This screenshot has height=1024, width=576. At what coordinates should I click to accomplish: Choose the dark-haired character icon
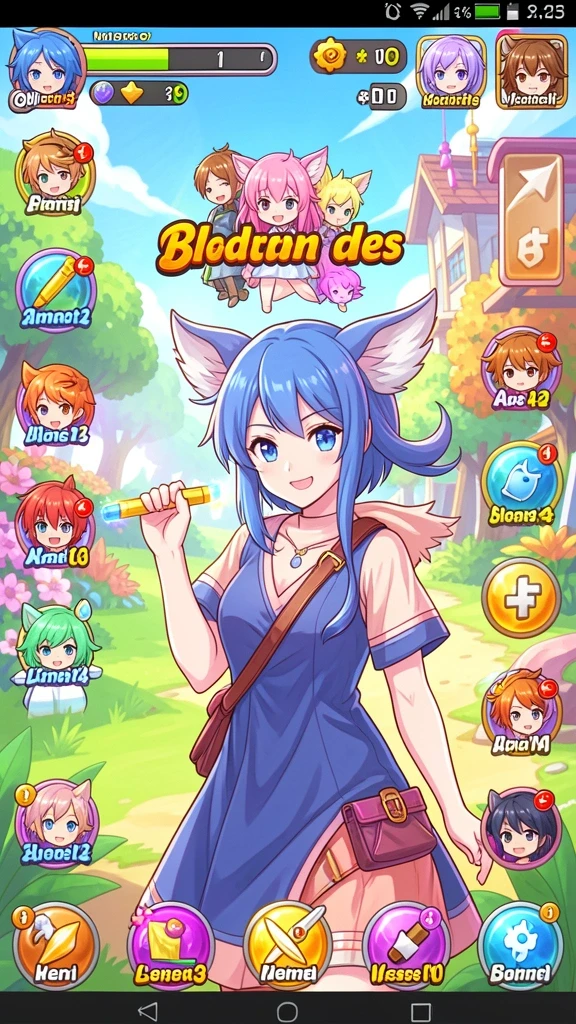pos(521,828)
